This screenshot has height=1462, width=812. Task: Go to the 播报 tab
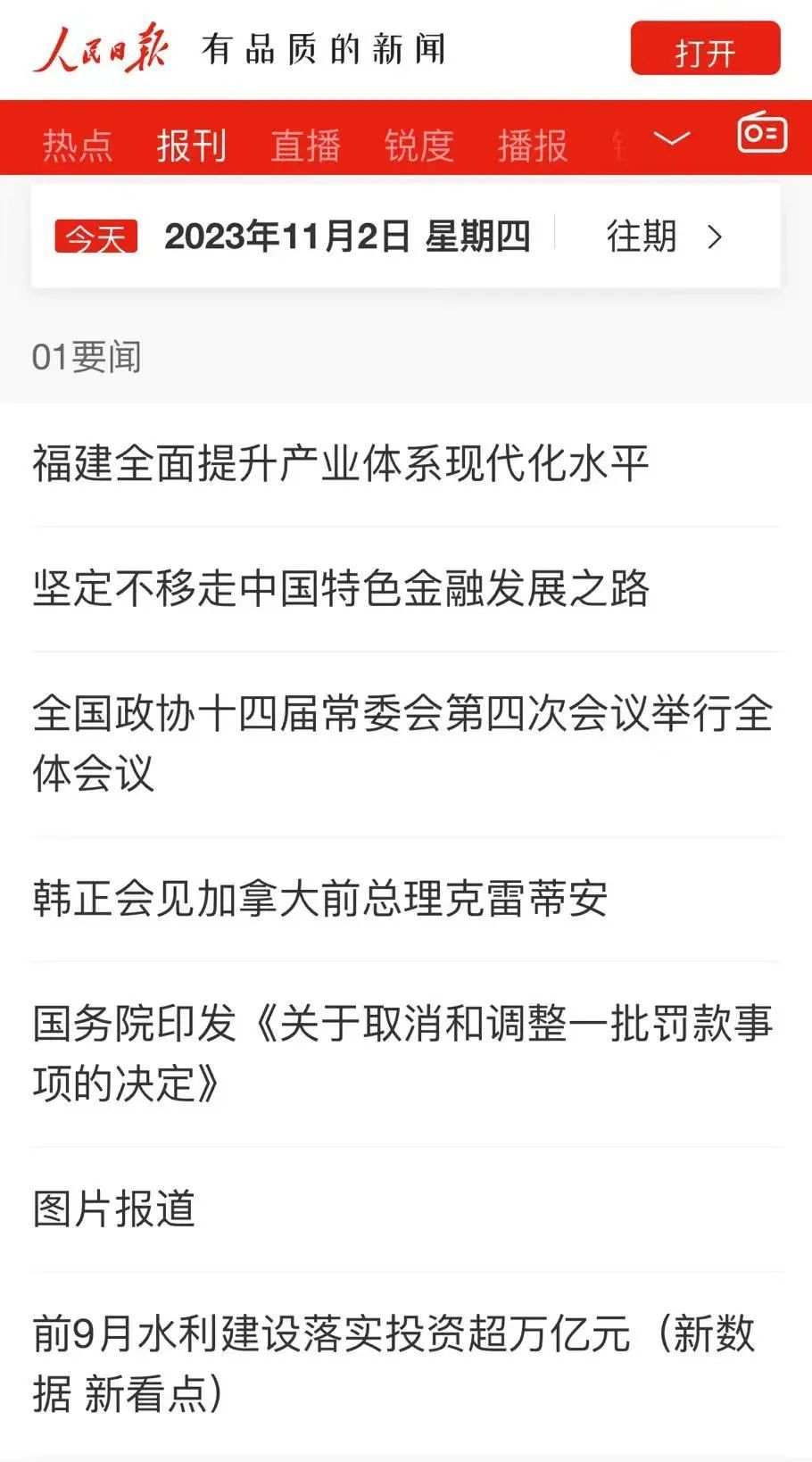[x=533, y=145]
